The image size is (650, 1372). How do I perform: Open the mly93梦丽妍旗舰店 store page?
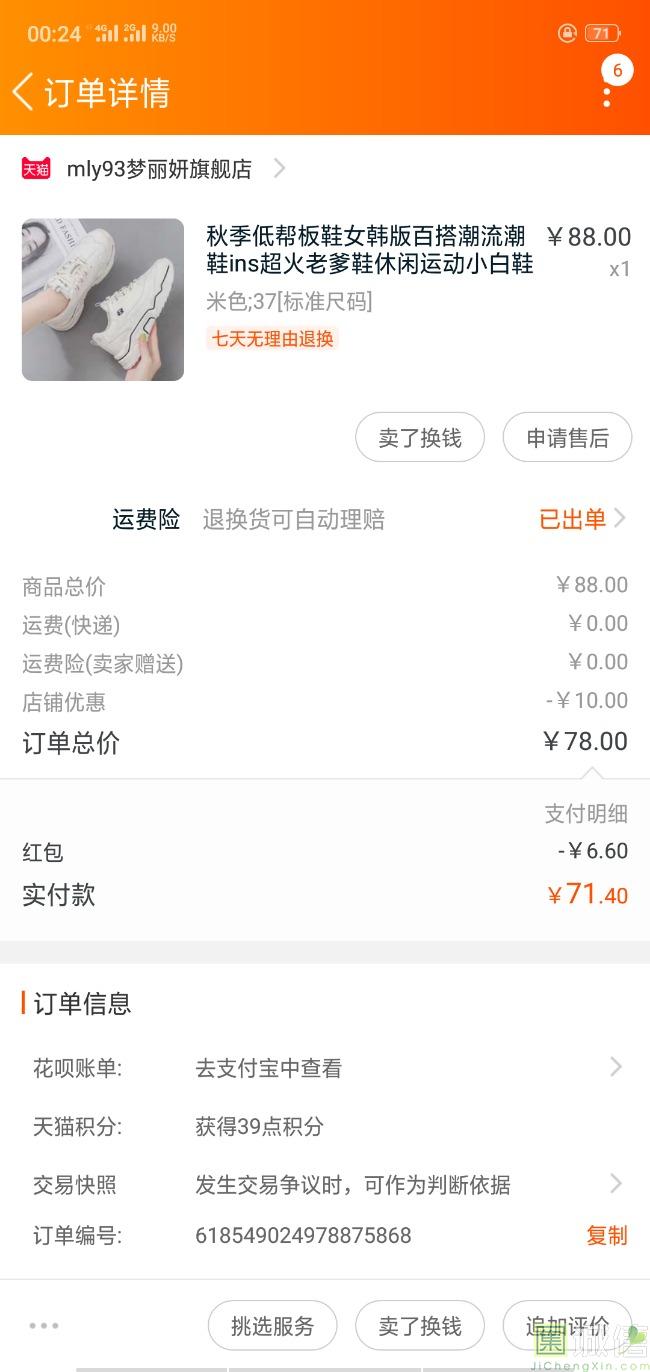pyautogui.click(x=158, y=169)
